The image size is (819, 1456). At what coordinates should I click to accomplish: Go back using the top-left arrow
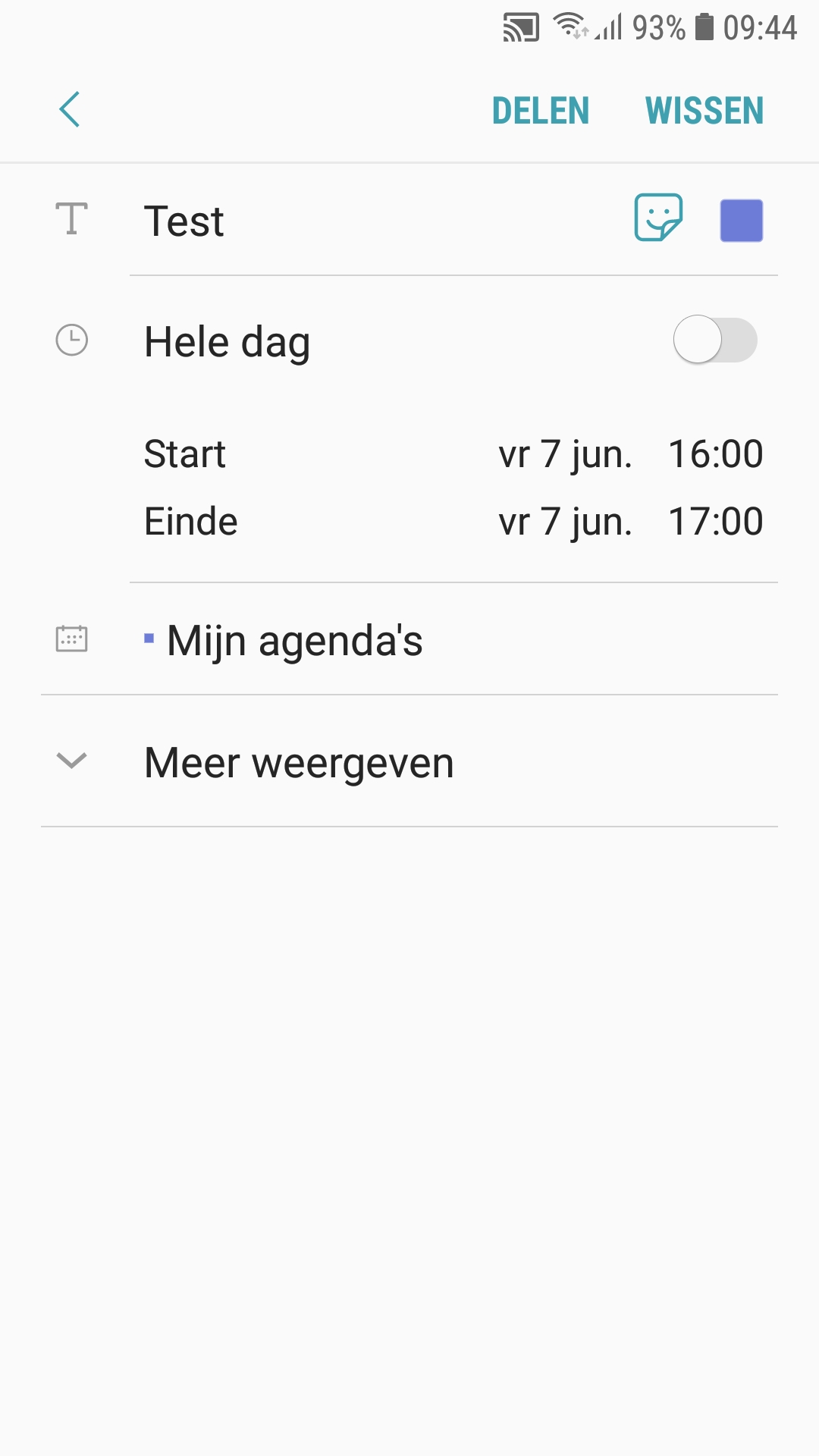(x=70, y=110)
